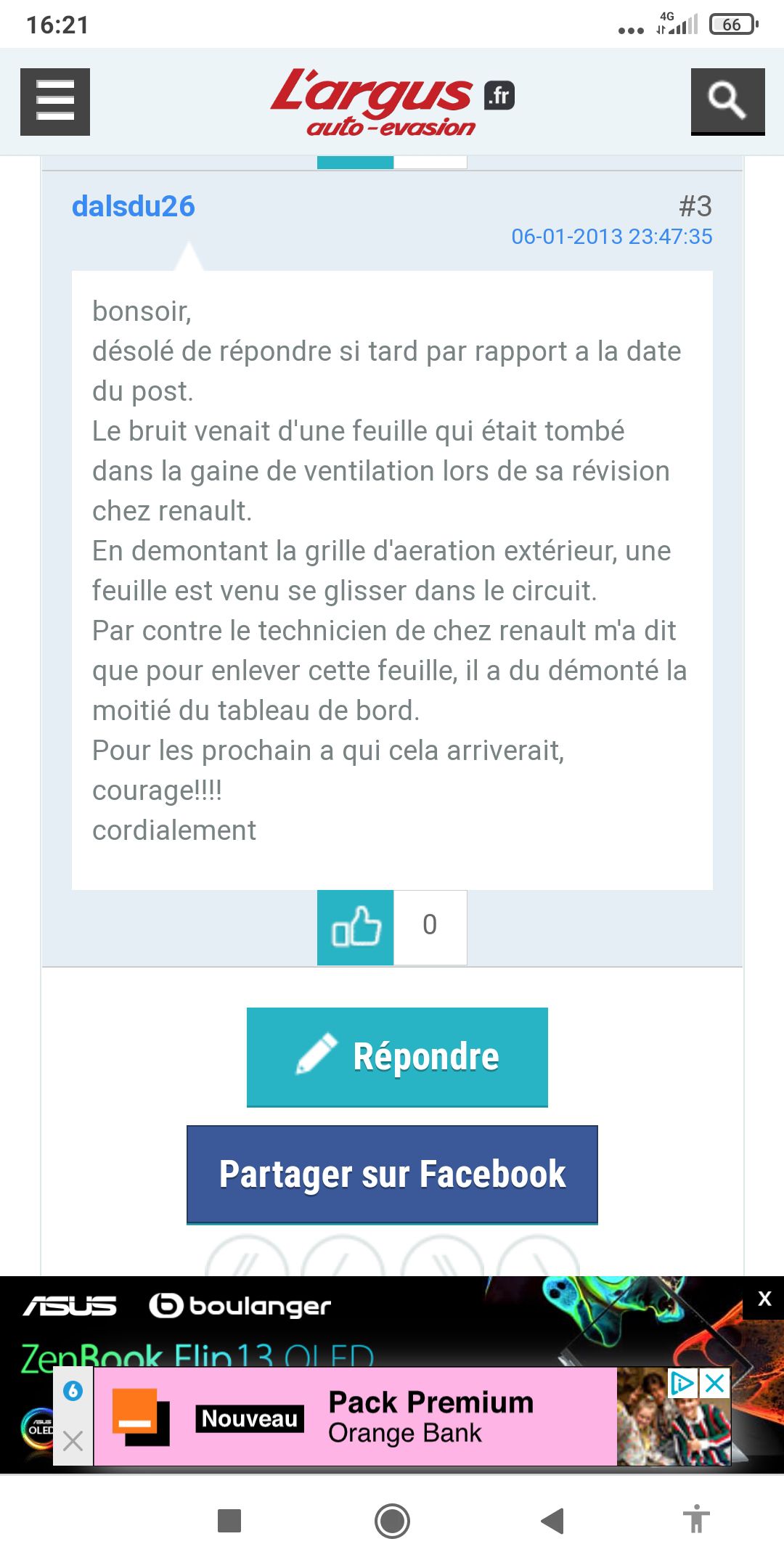The width and height of the screenshot is (784, 1568).
Task: Dismiss the ASUS Boulanger ad banner
Action: point(764,1299)
